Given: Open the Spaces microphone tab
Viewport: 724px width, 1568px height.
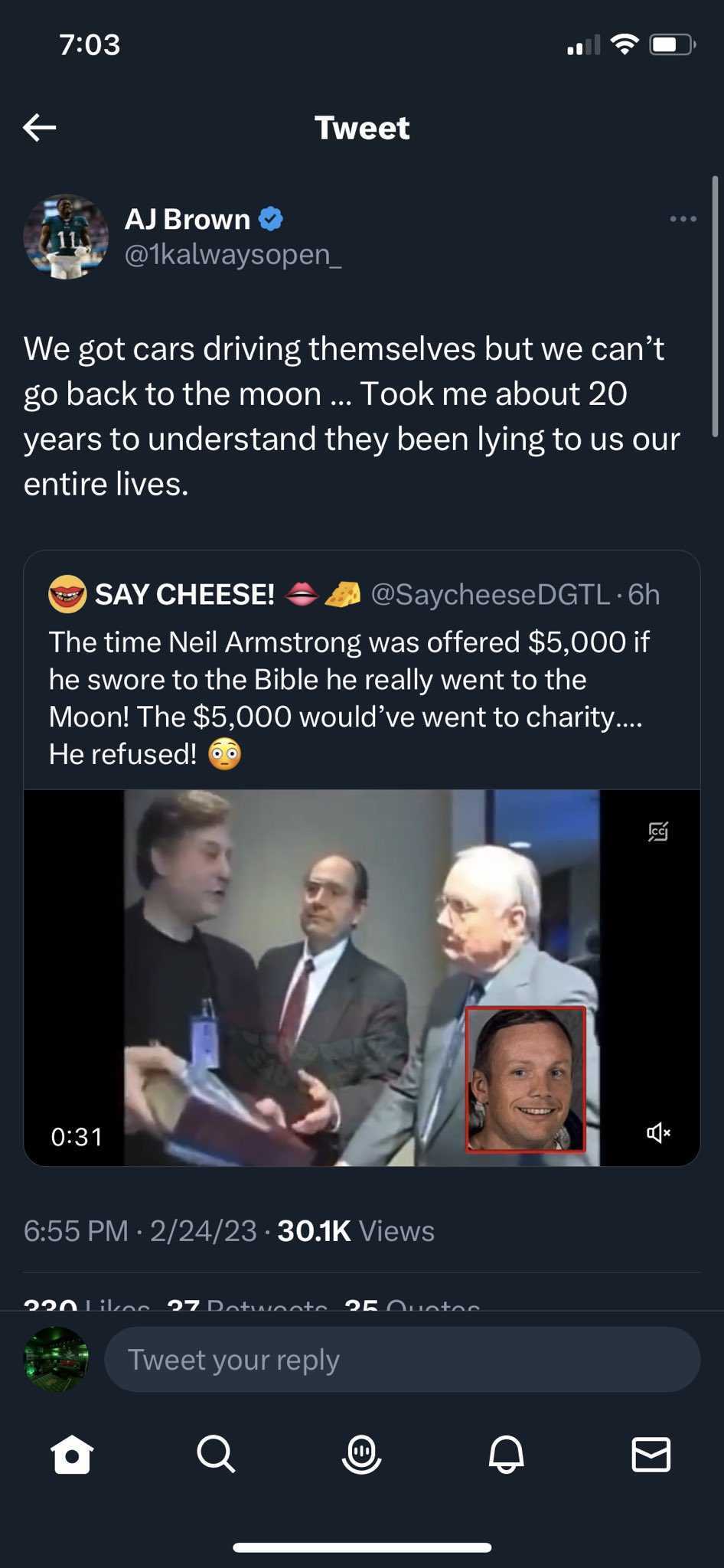Looking at the screenshot, I should point(361,1453).
